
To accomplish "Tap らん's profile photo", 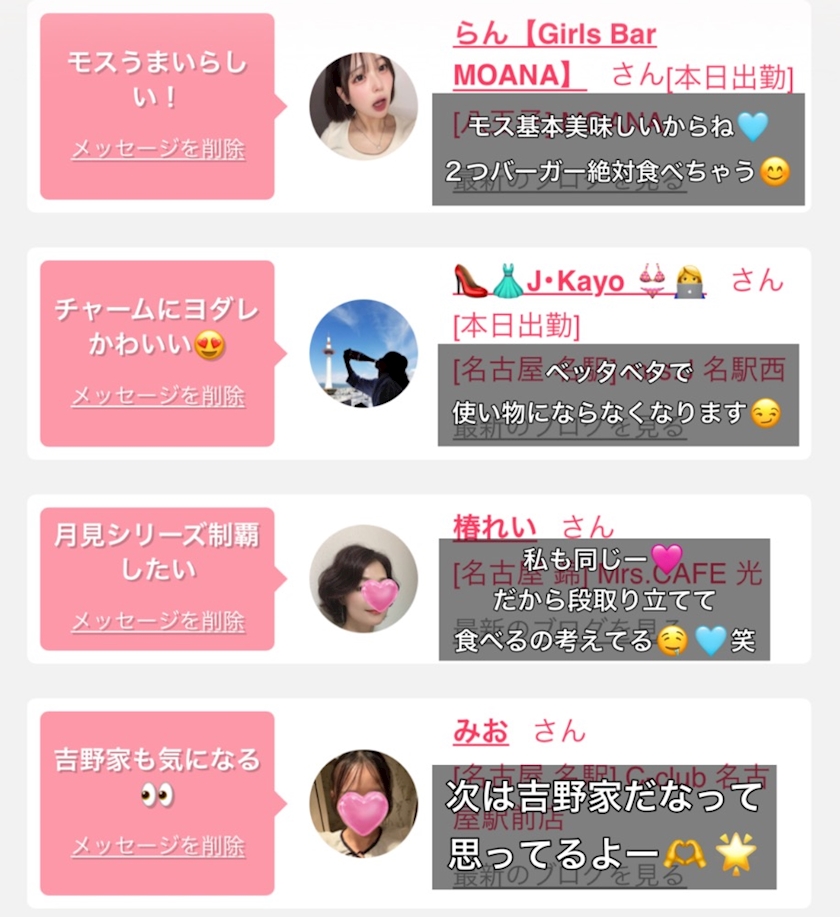I will (363, 106).
